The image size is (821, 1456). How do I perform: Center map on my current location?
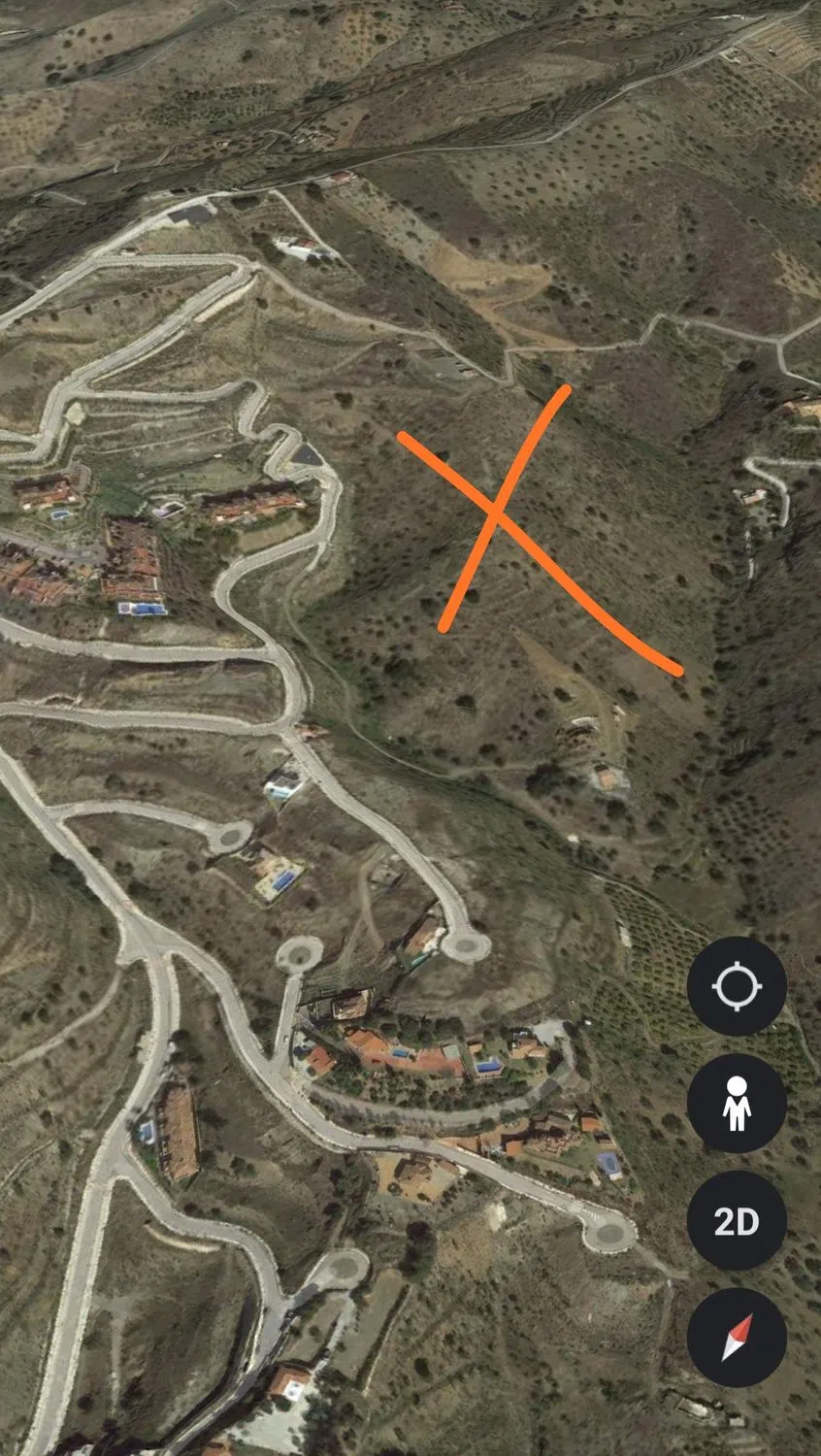(737, 987)
